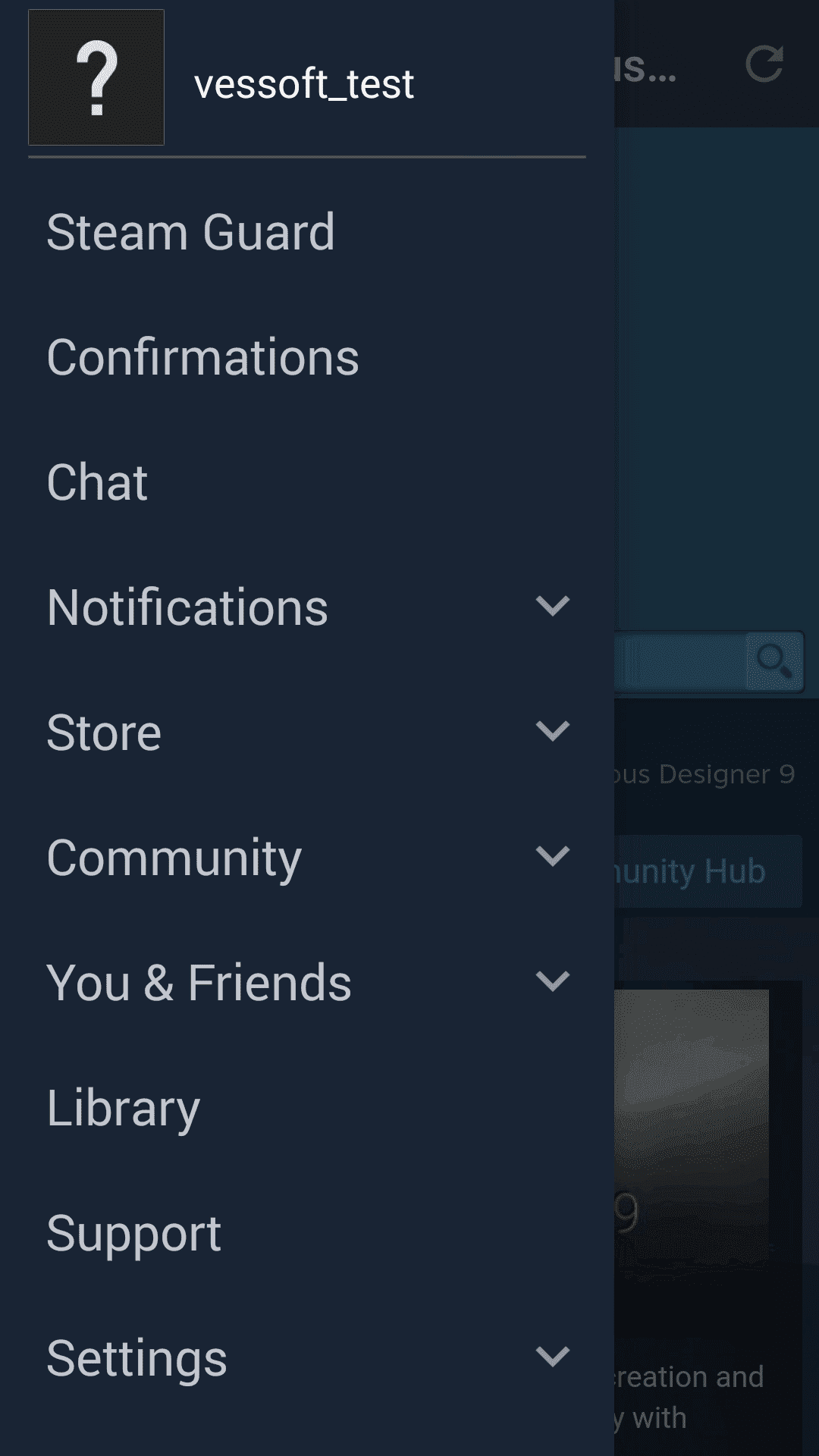Viewport: 819px width, 1456px height.
Task: Open the Library
Action: click(307, 1108)
